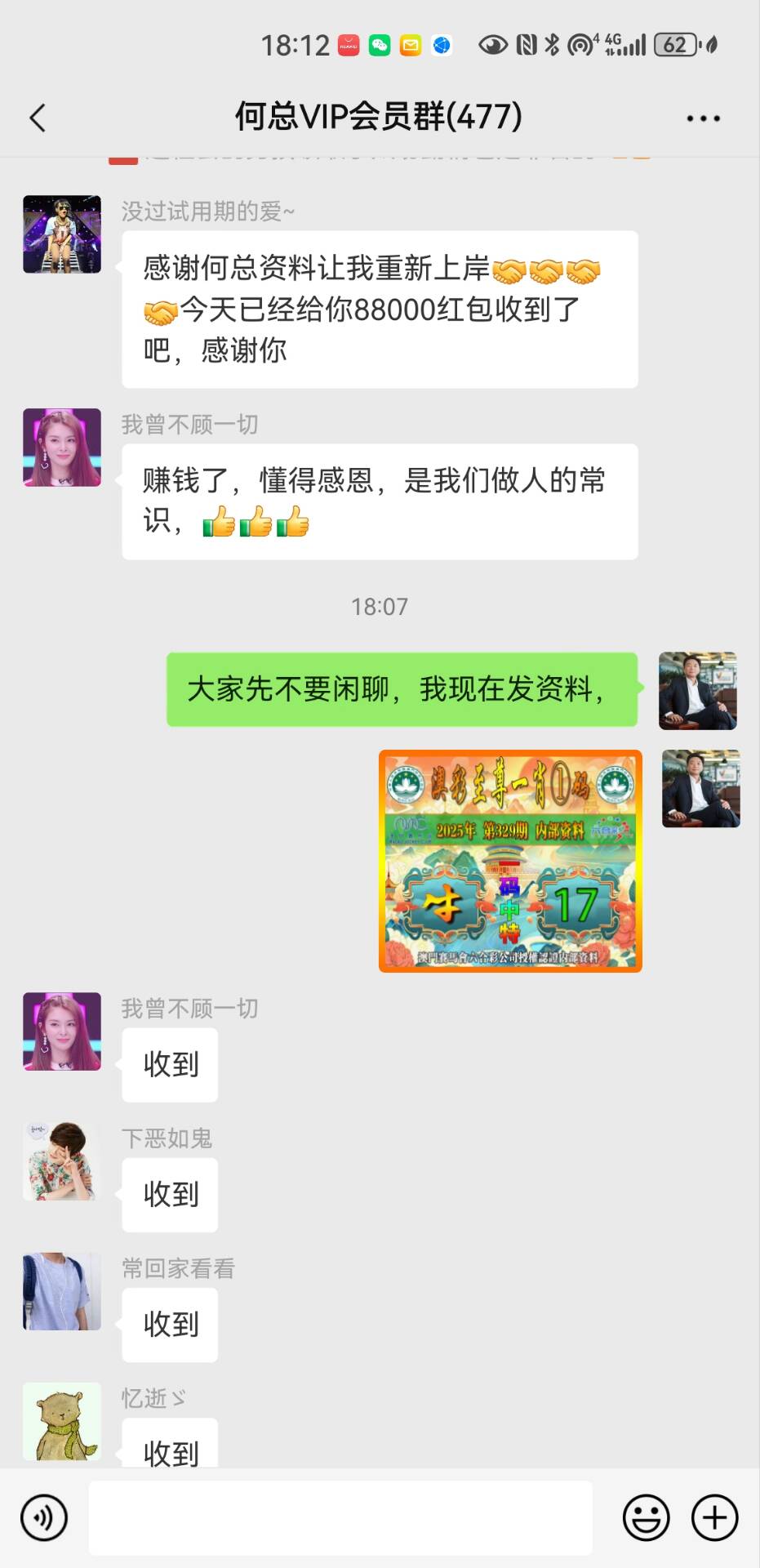Open the emoji picker
The image size is (760, 1568).
(x=646, y=1517)
